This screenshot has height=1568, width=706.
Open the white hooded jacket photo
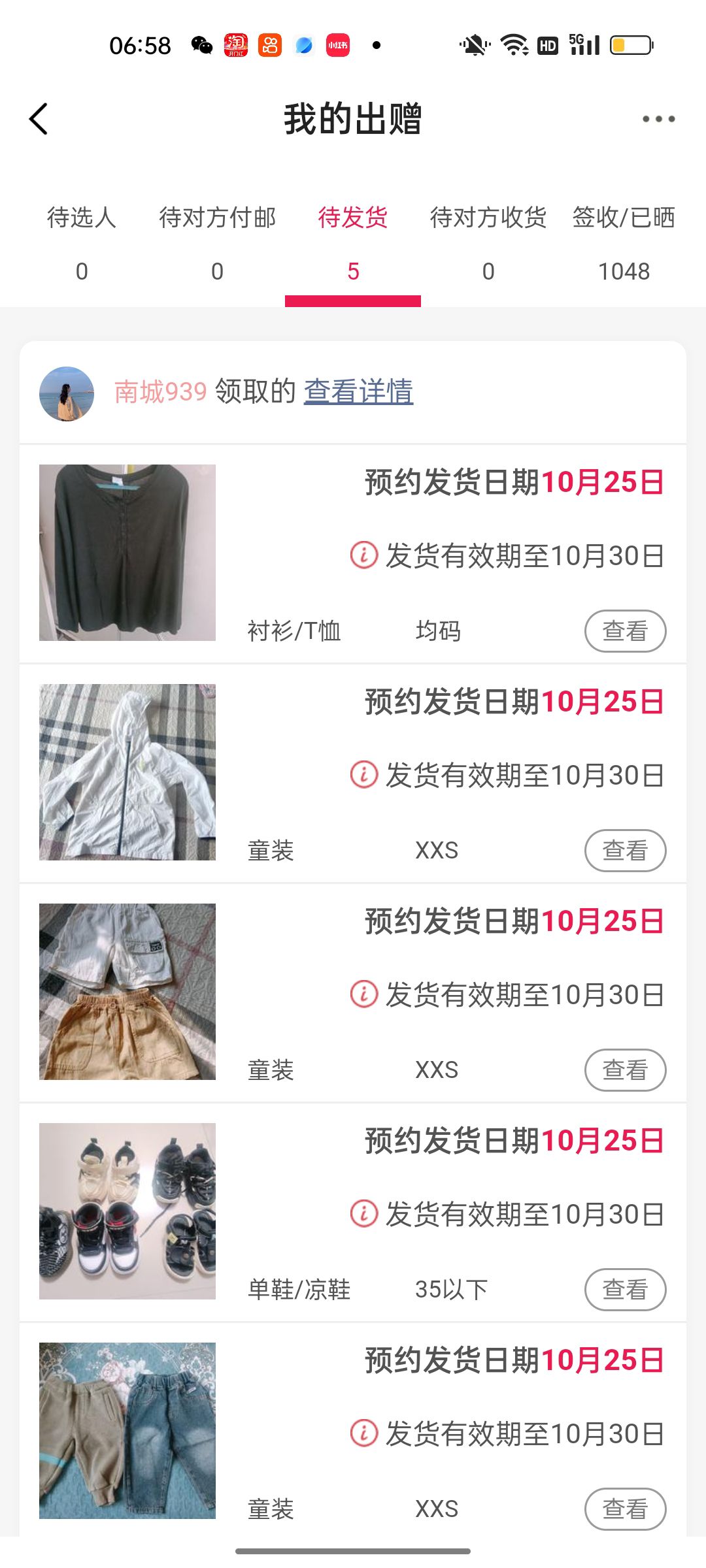point(127,772)
